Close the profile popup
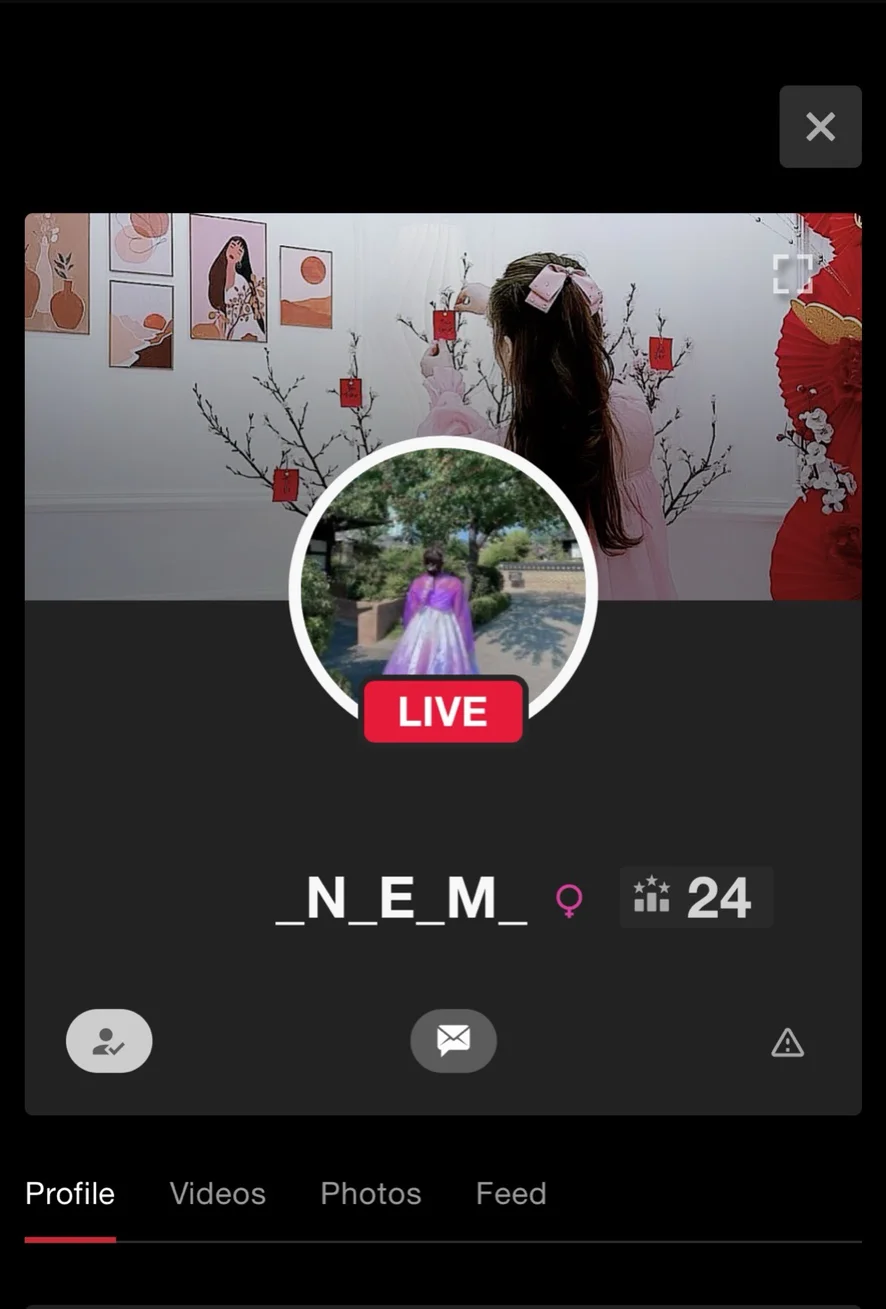 click(820, 127)
